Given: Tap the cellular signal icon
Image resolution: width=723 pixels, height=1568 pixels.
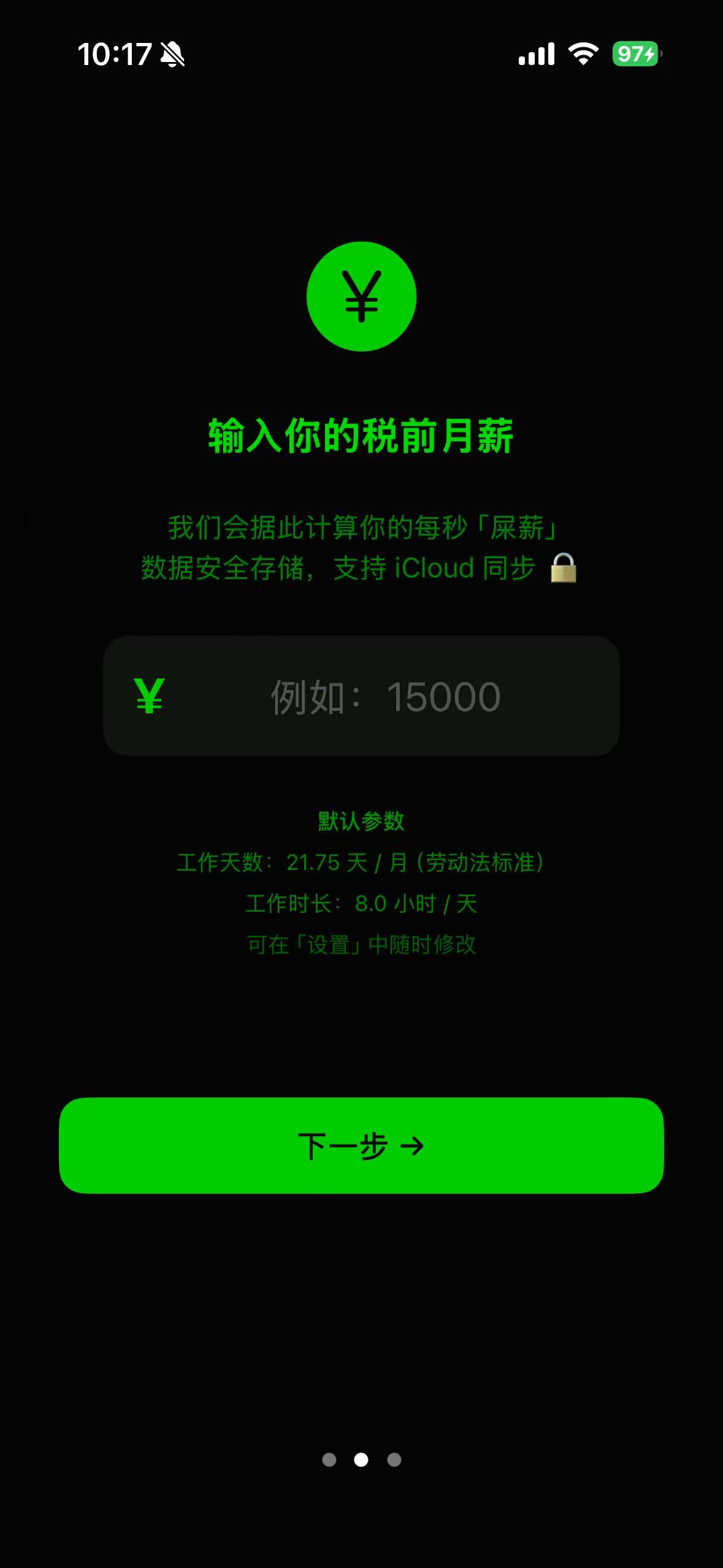Looking at the screenshot, I should (538, 55).
